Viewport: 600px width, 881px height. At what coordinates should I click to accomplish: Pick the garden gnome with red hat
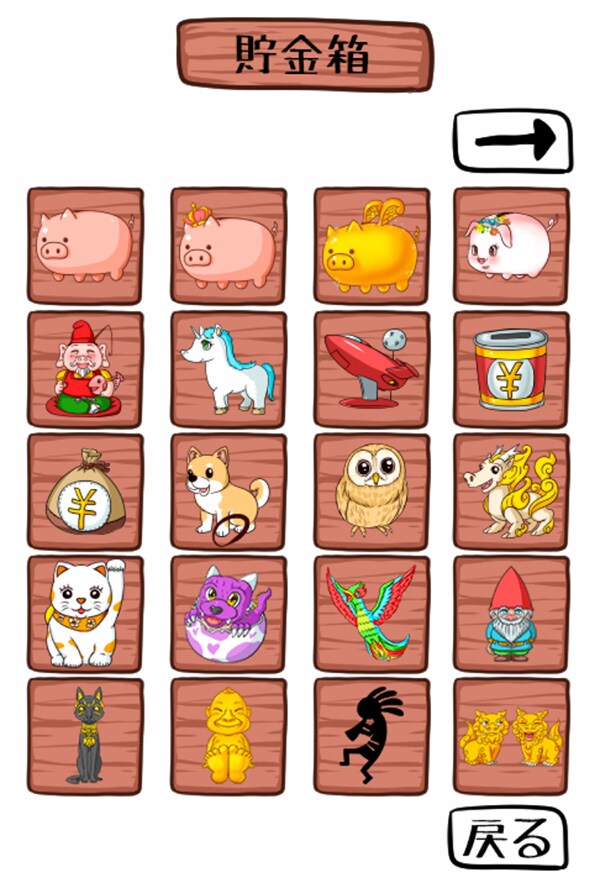(x=511, y=613)
